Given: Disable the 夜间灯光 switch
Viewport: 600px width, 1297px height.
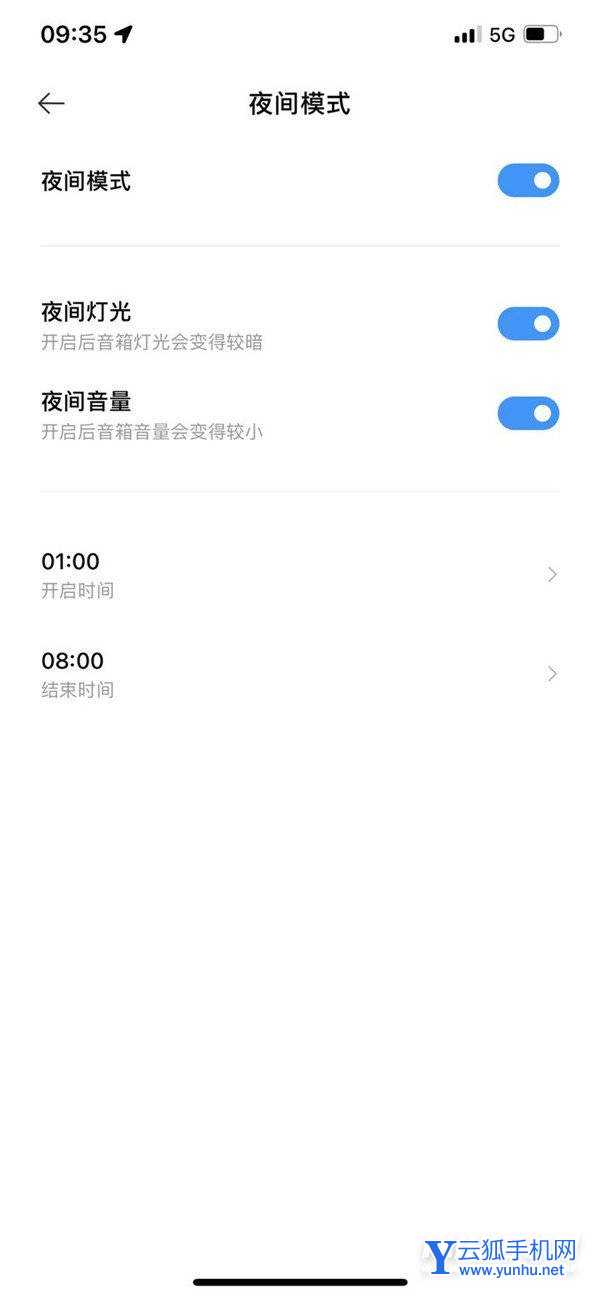Looking at the screenshot, I should (528, 324).
